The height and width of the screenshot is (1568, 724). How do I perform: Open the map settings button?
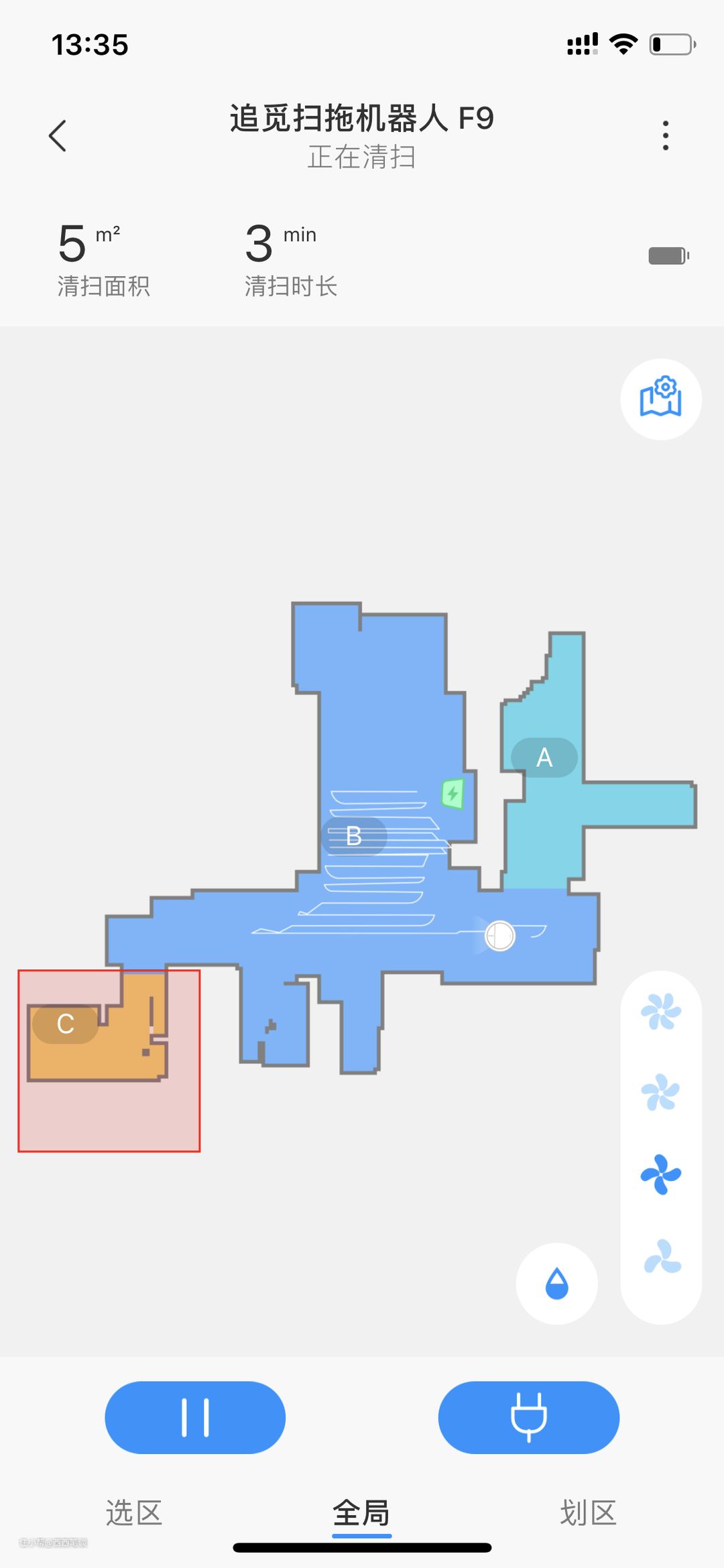click(x=661, y=400)
